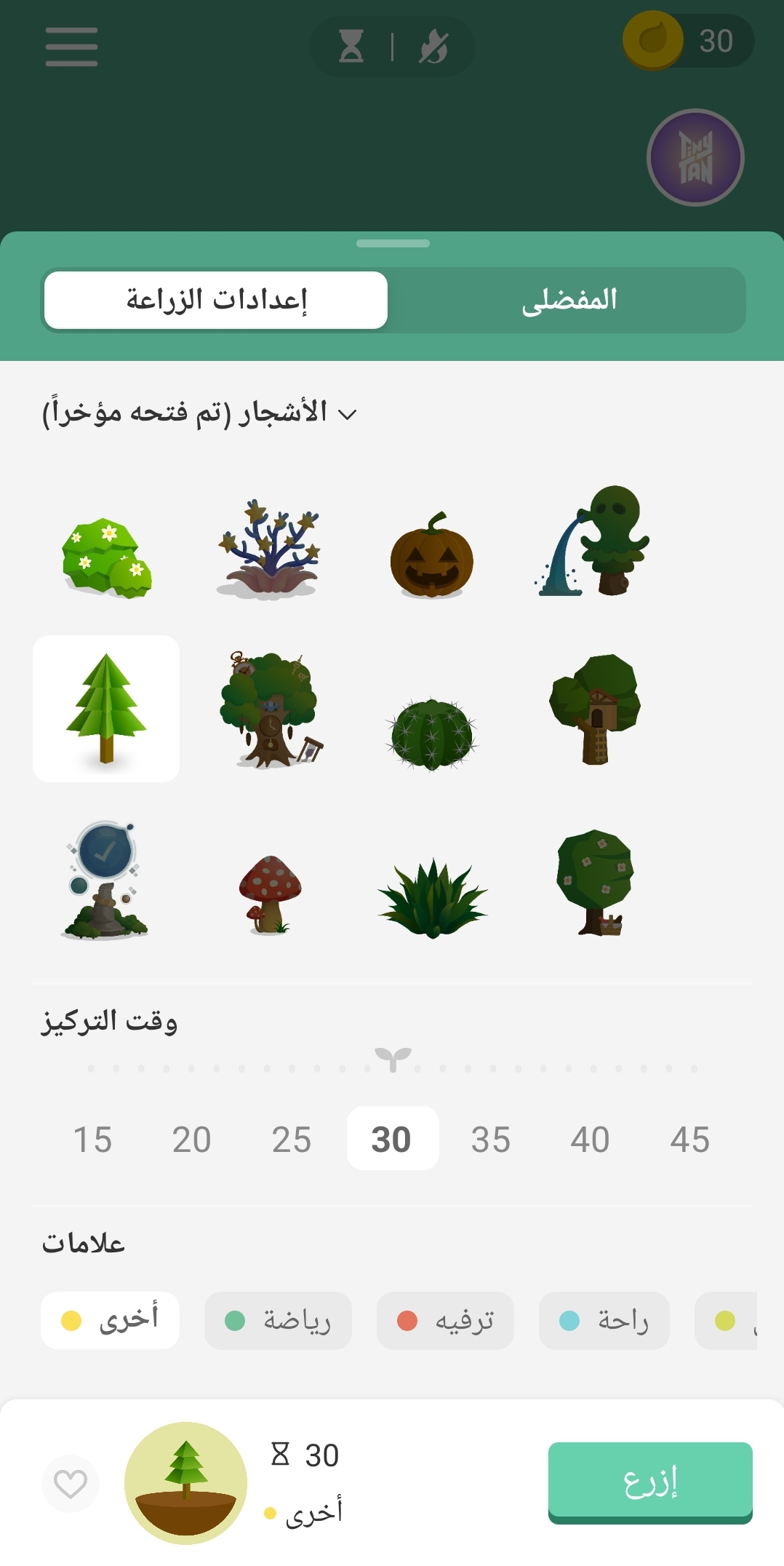Screen dimensions: 784x1566
Task: Select the jack-o'-lantern pumpkin tree
Action: pyautogui.click(x=432, y=555)
